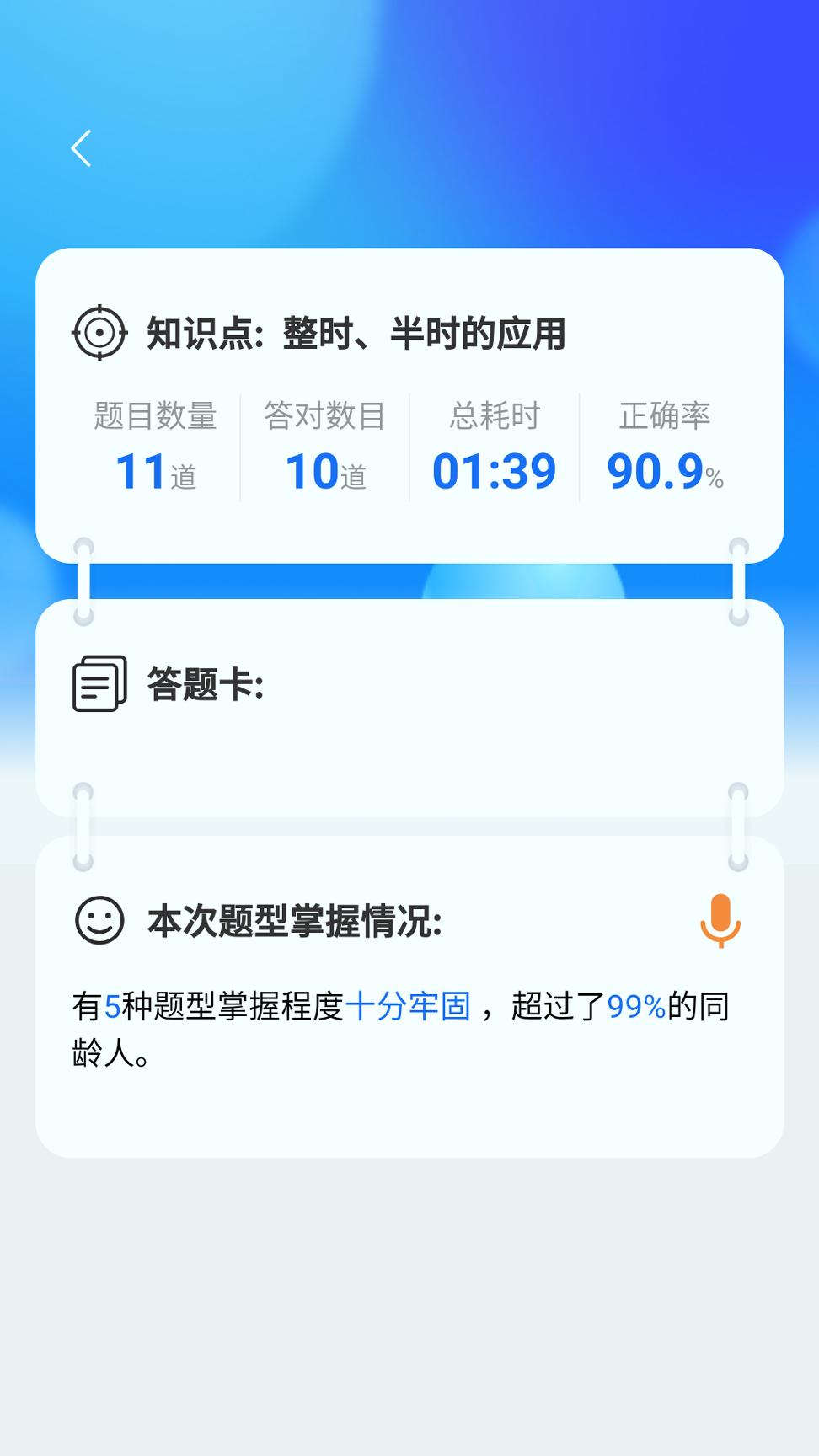Click the accuracy value 90.9%

click(665, 469)
